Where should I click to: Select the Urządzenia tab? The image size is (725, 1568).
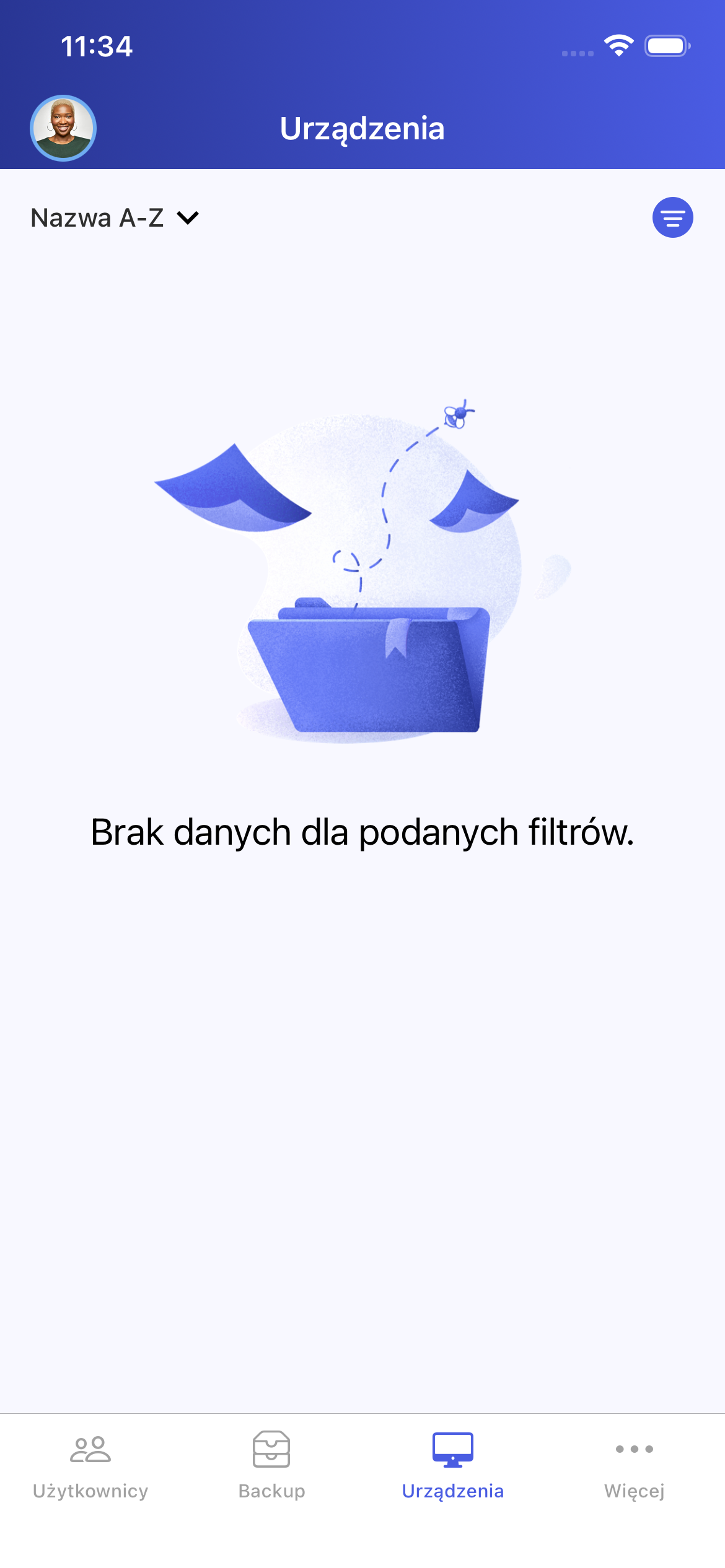[x=453, y=1465]
